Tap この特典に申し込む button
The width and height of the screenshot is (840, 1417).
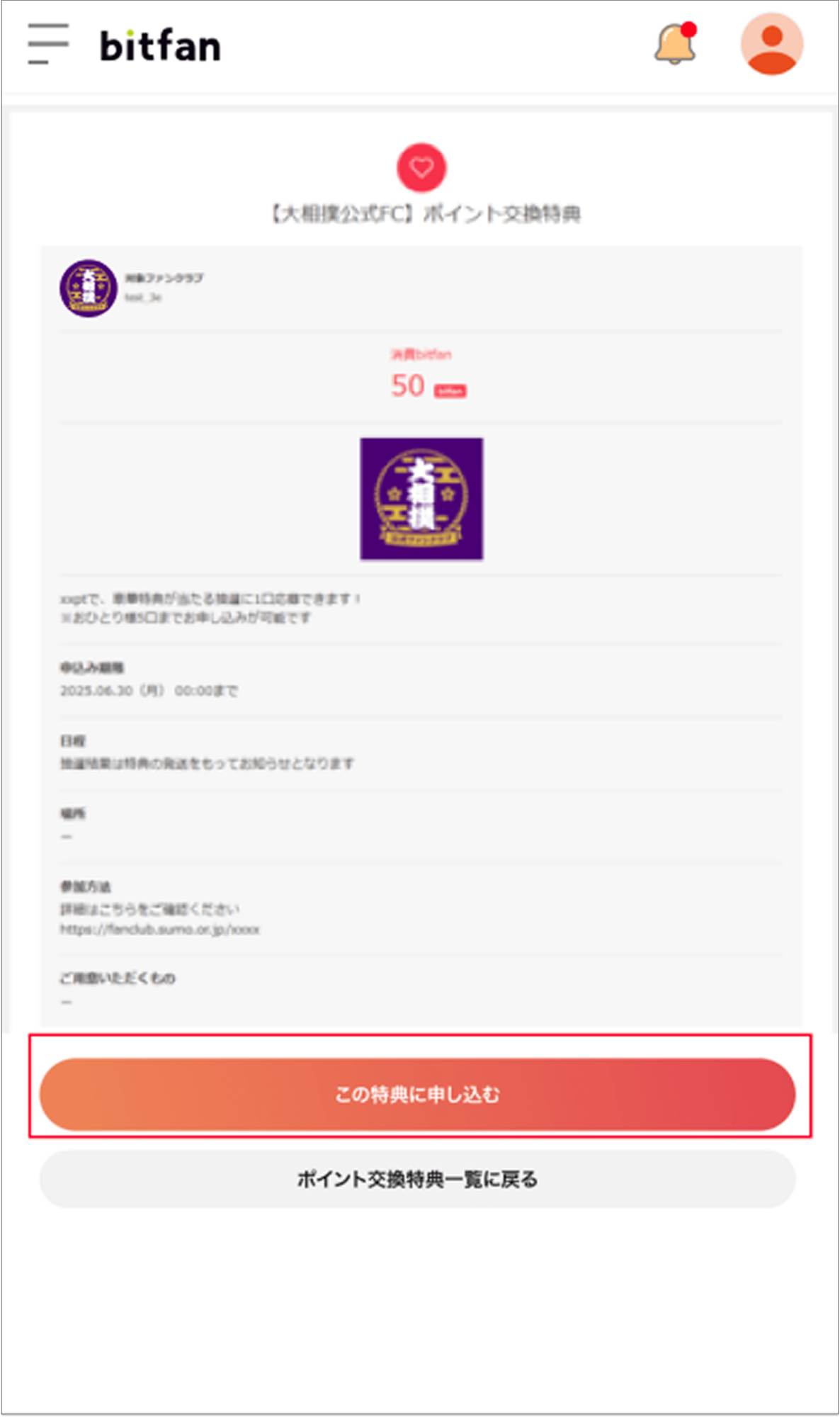point(417,1094)
